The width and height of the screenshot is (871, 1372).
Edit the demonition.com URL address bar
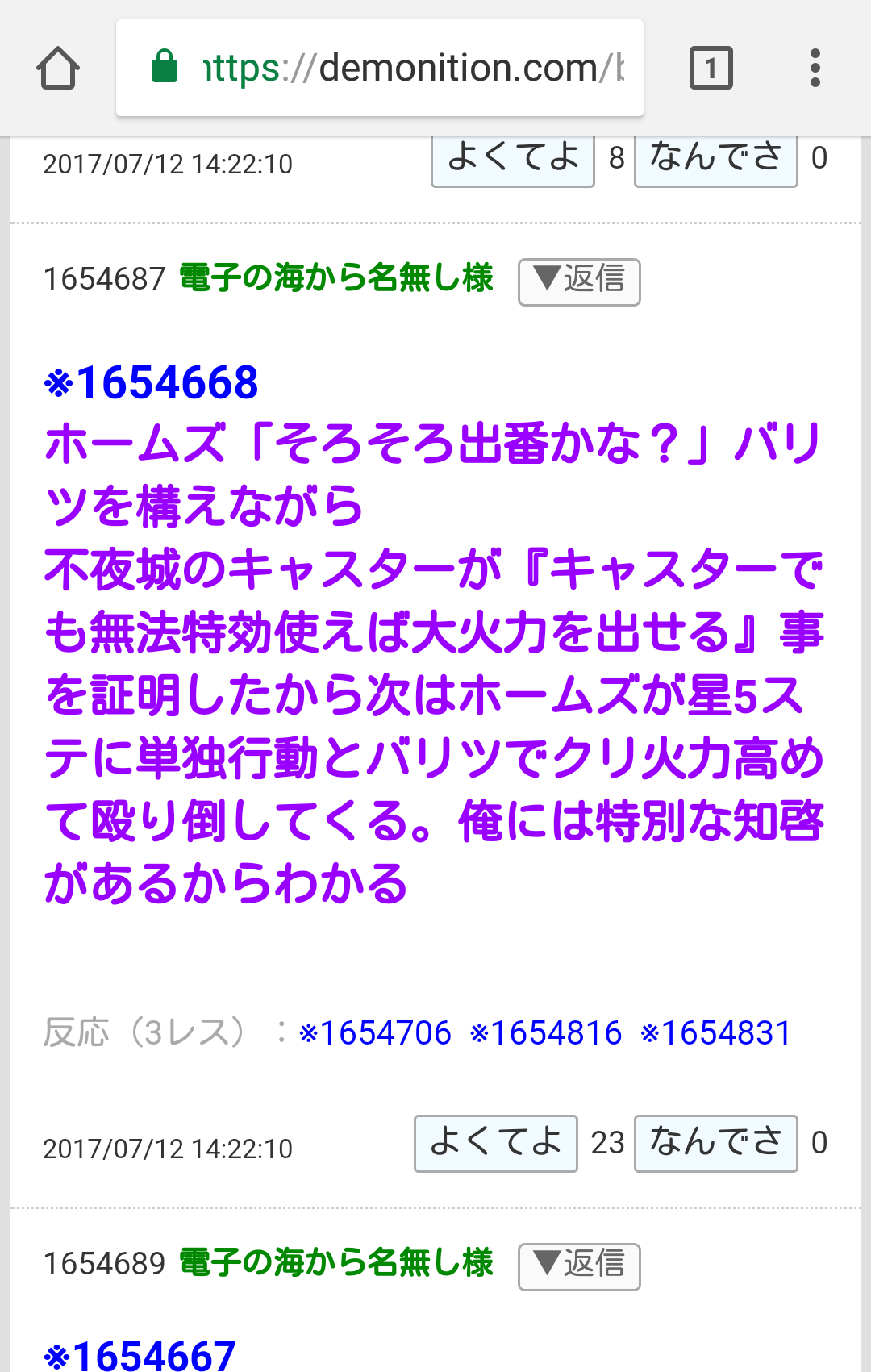(411, 68)
